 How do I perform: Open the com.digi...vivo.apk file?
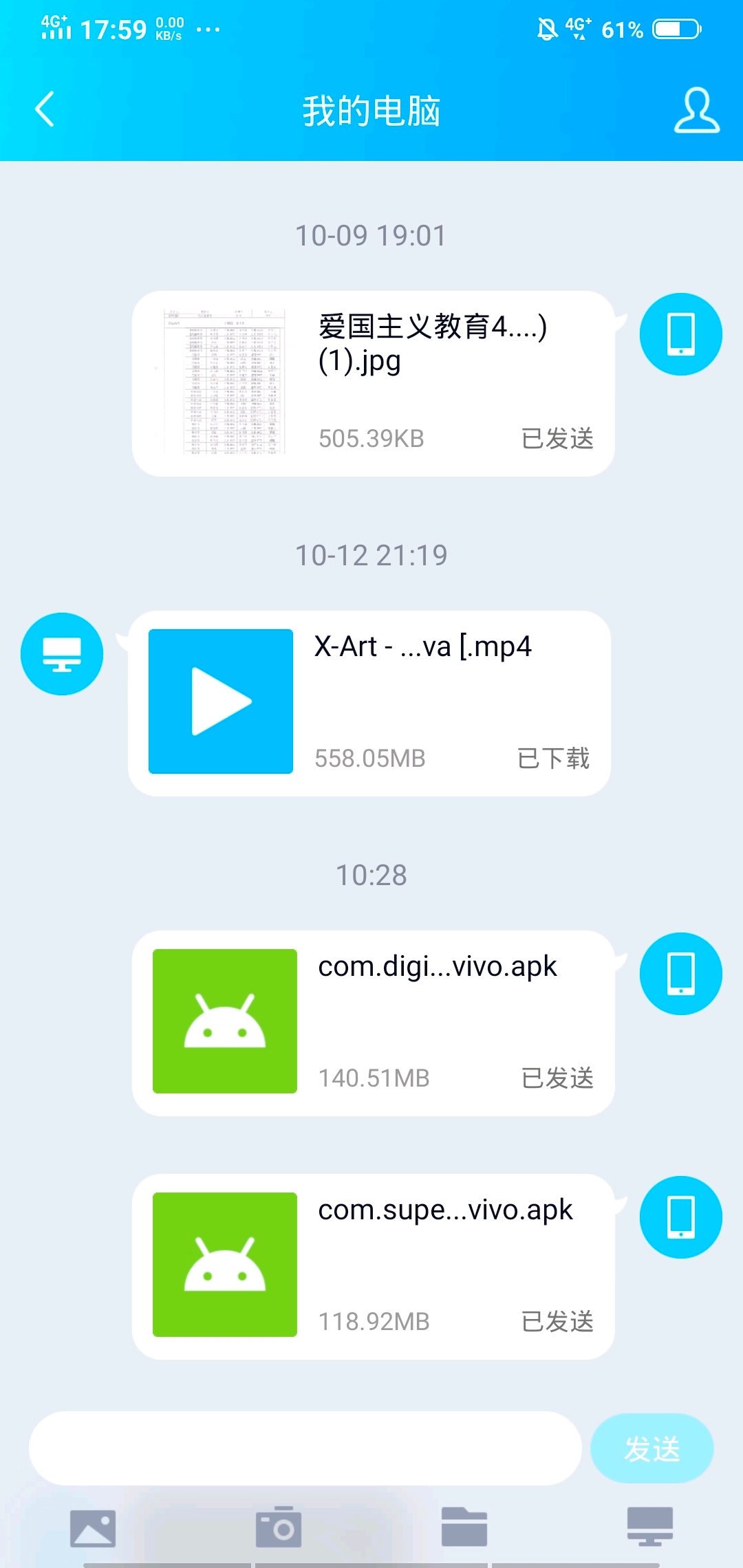point(373,1023)
